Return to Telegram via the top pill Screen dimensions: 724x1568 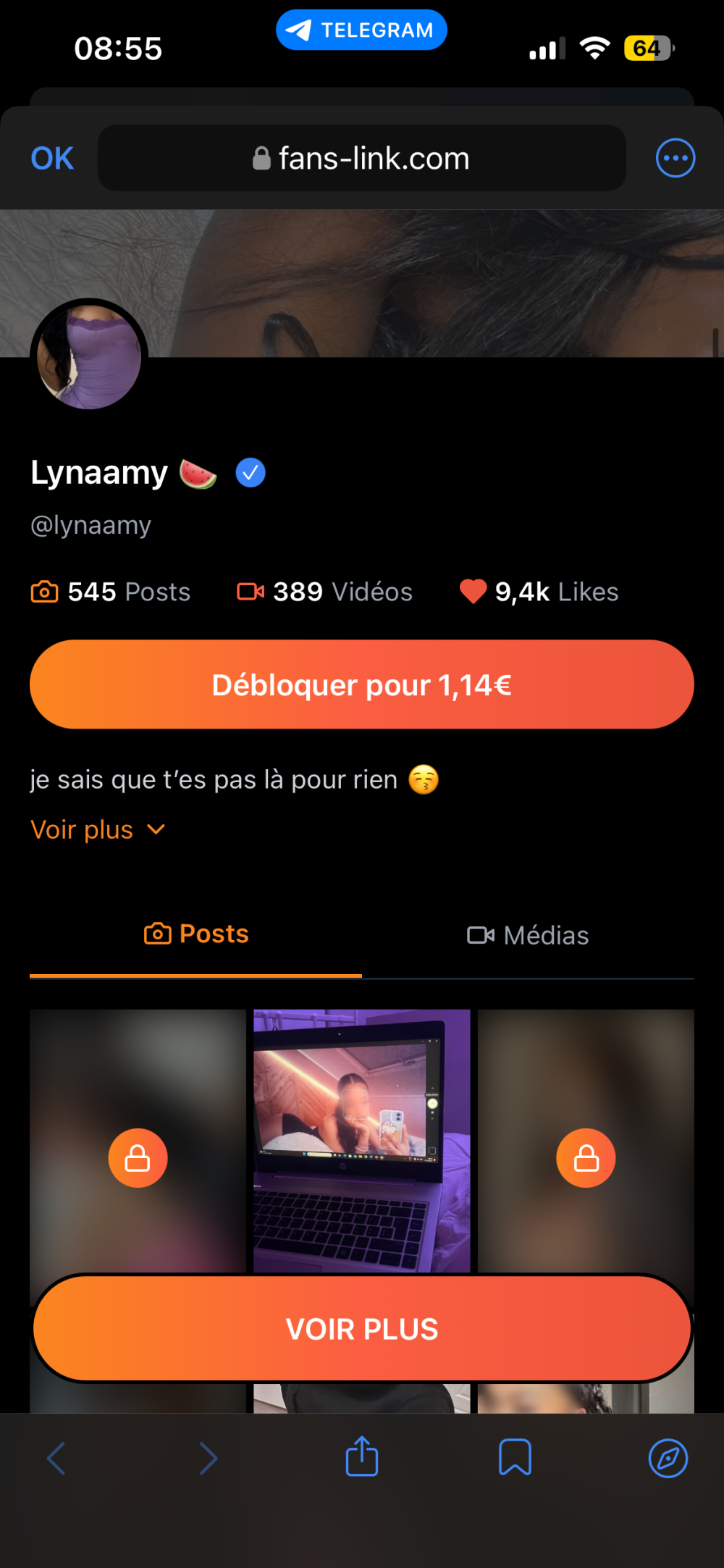(x=361, y=30)
